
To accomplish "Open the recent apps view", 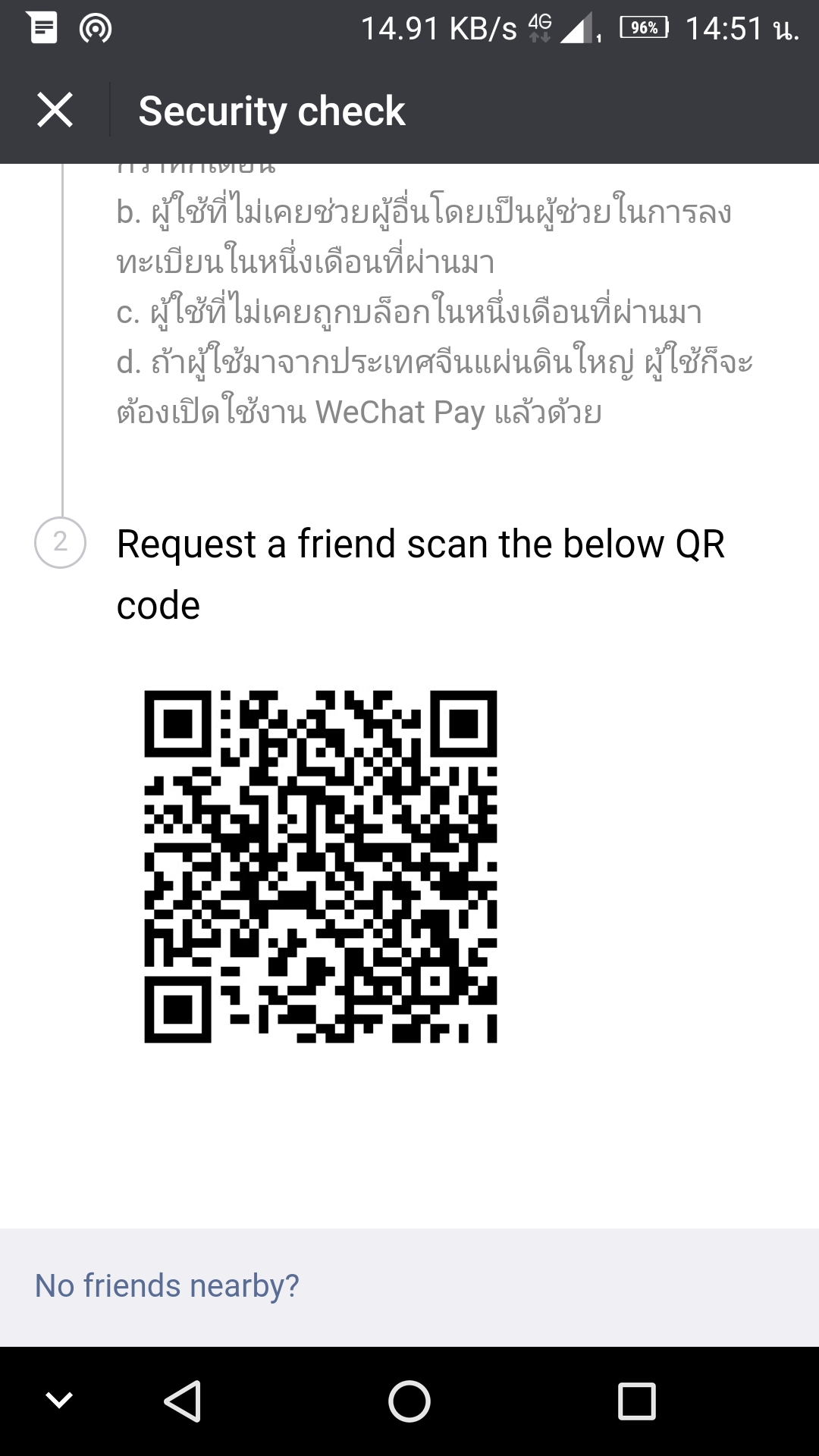I will (636, 1401).
